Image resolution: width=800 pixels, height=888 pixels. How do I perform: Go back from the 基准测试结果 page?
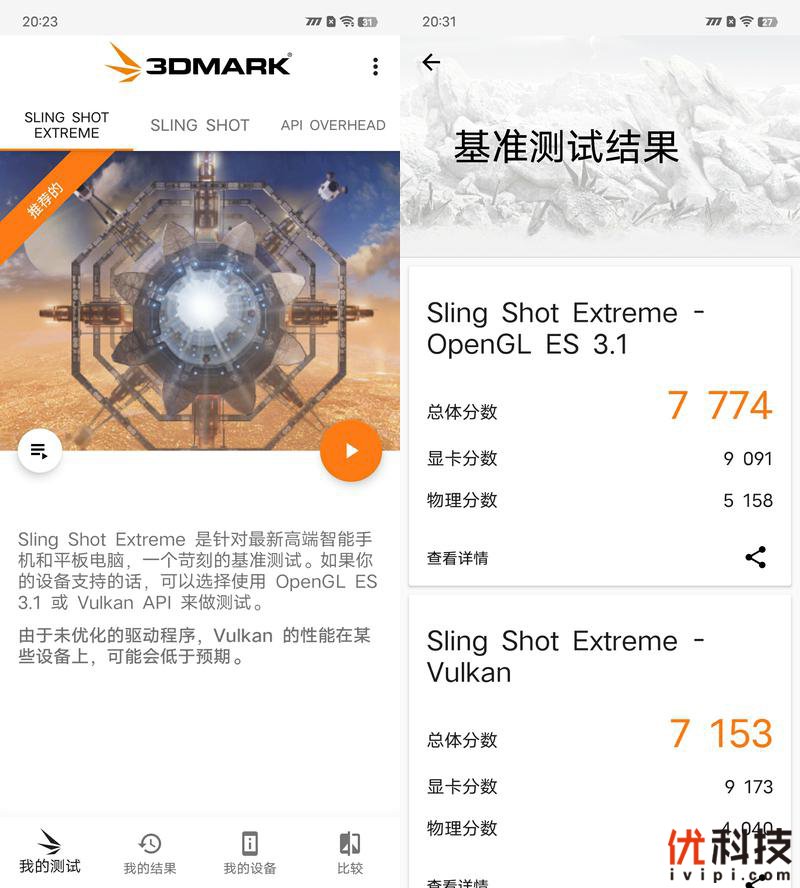point(431,62)
